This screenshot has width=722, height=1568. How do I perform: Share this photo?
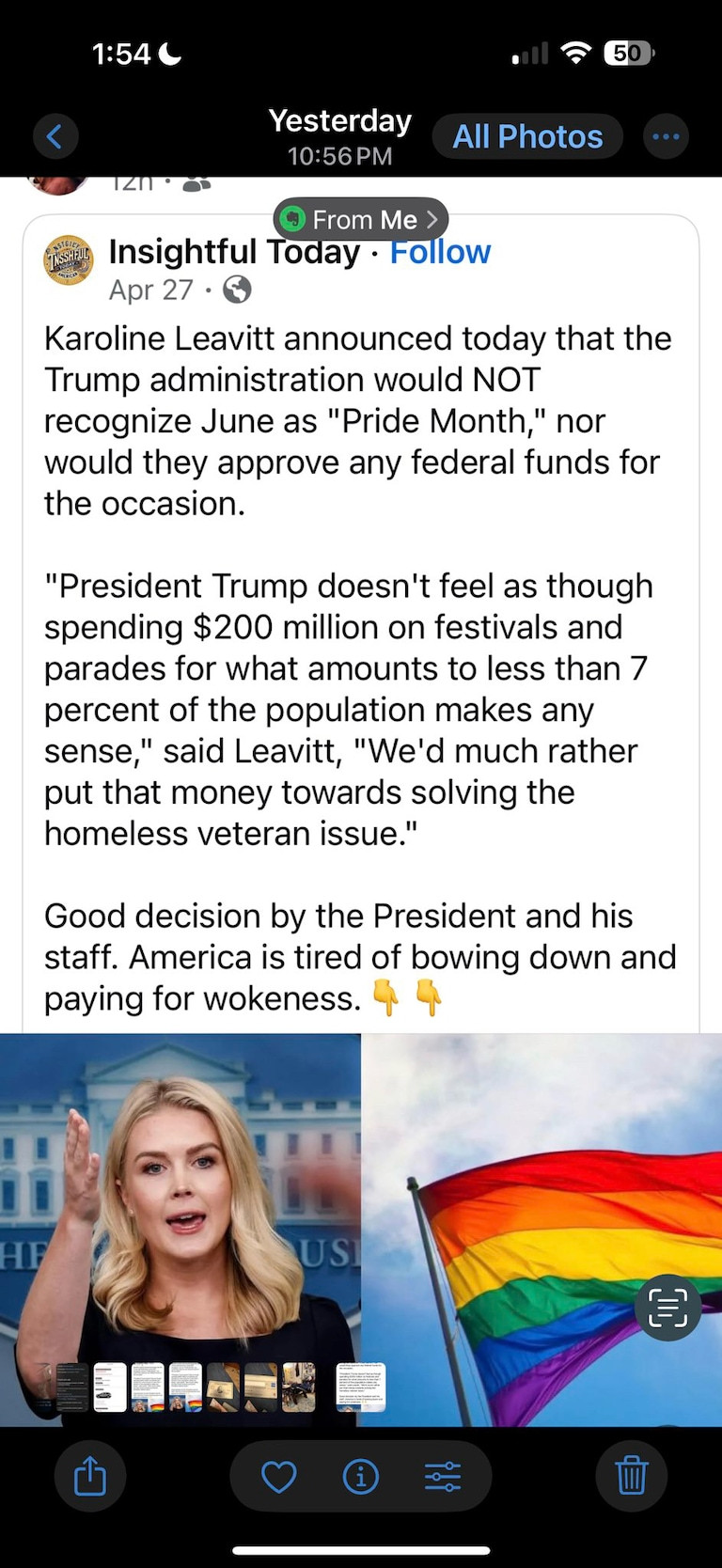click(x=90, y=1476)
